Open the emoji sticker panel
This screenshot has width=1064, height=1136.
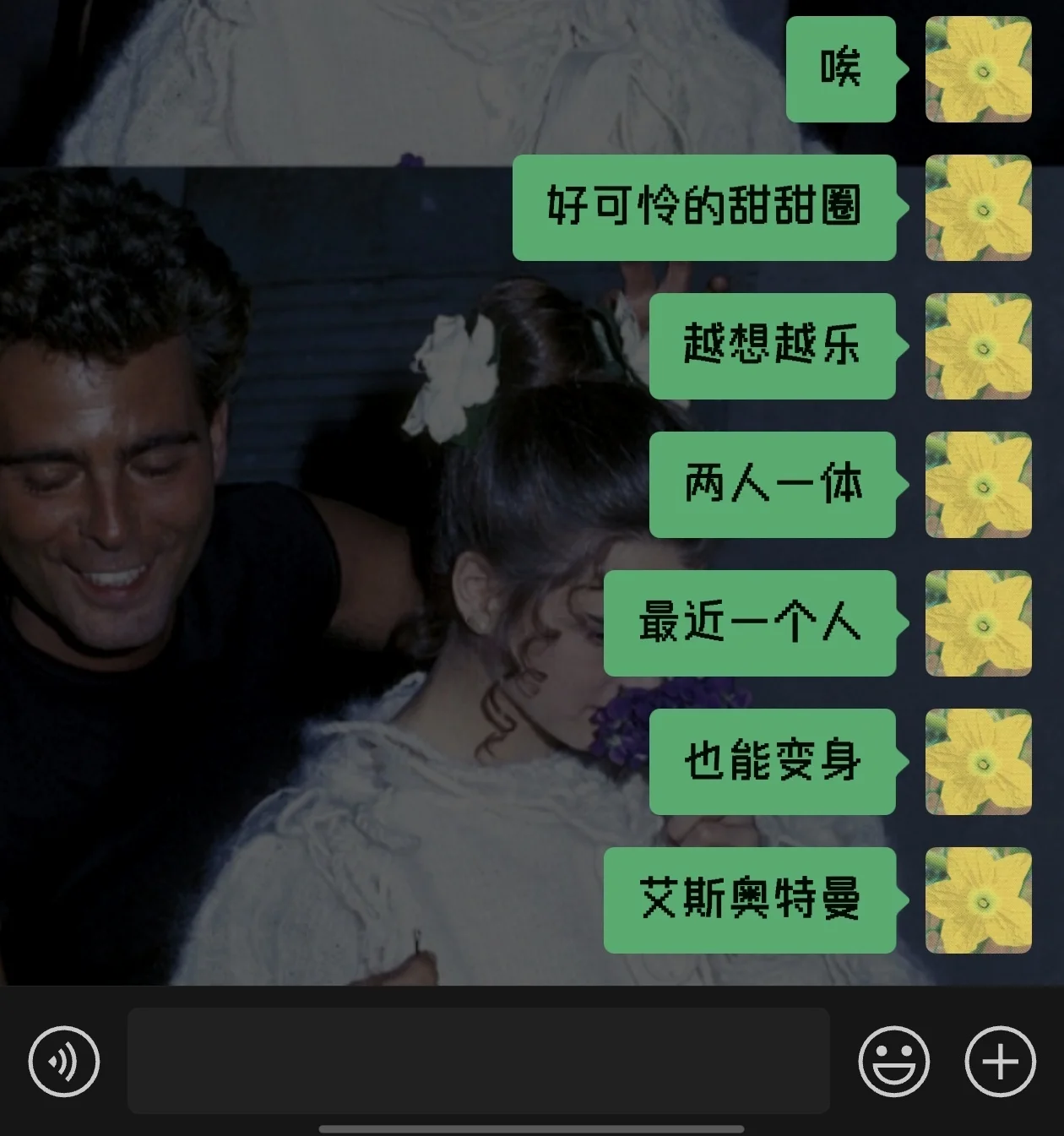coord(893,1062)
